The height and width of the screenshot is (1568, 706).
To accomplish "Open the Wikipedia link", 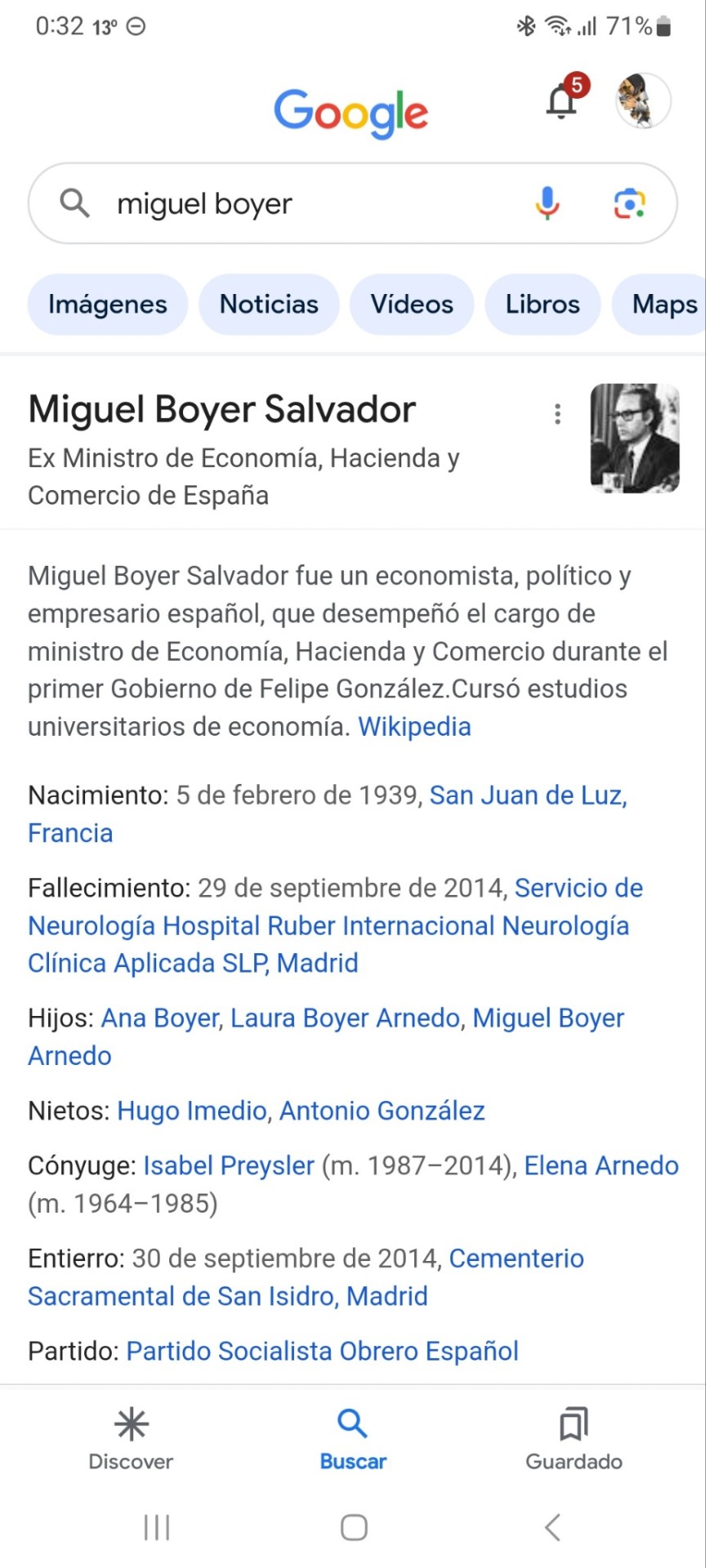I will [414, 727].
